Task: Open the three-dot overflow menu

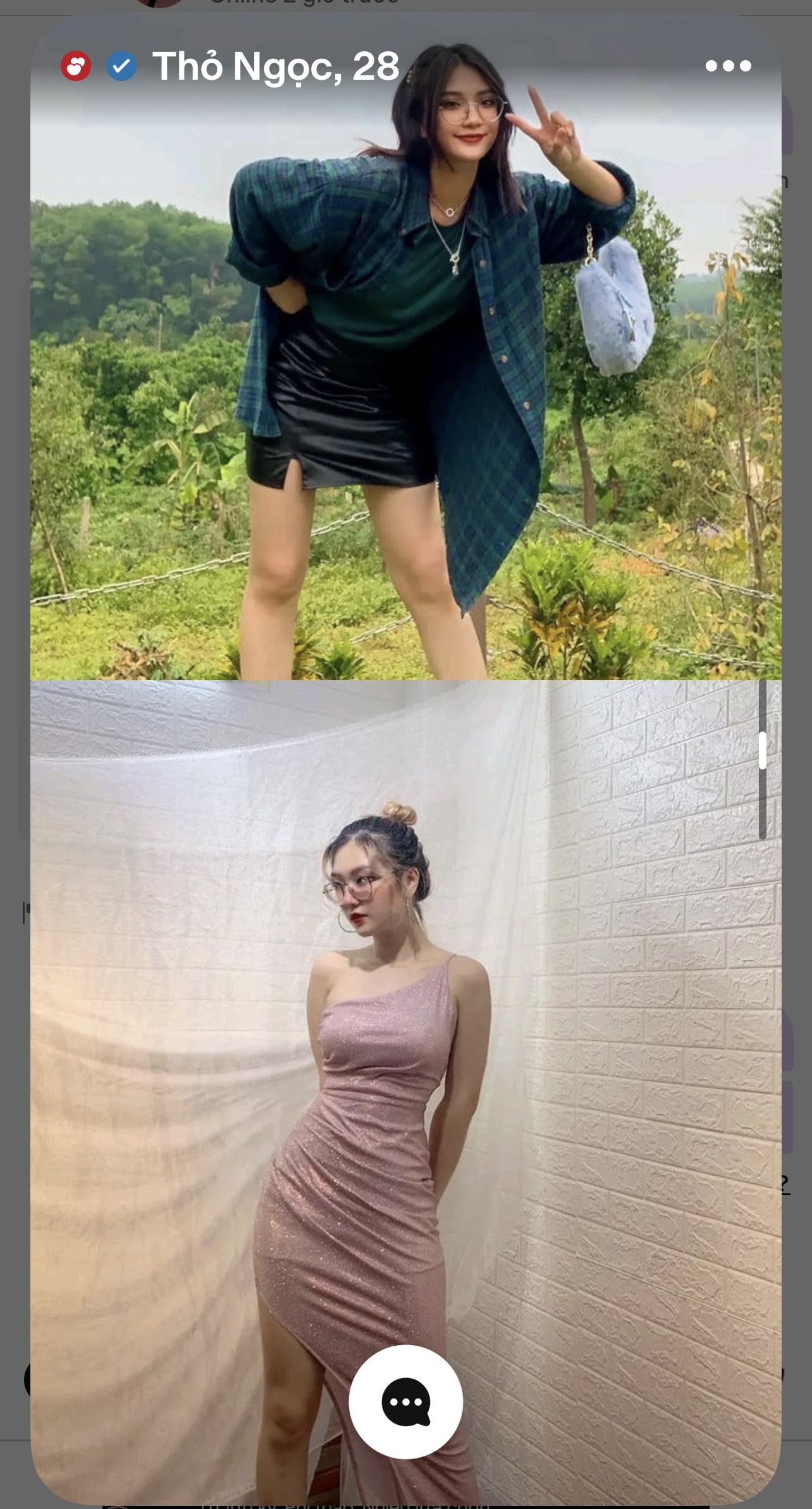Action: [x=728, y=66]
